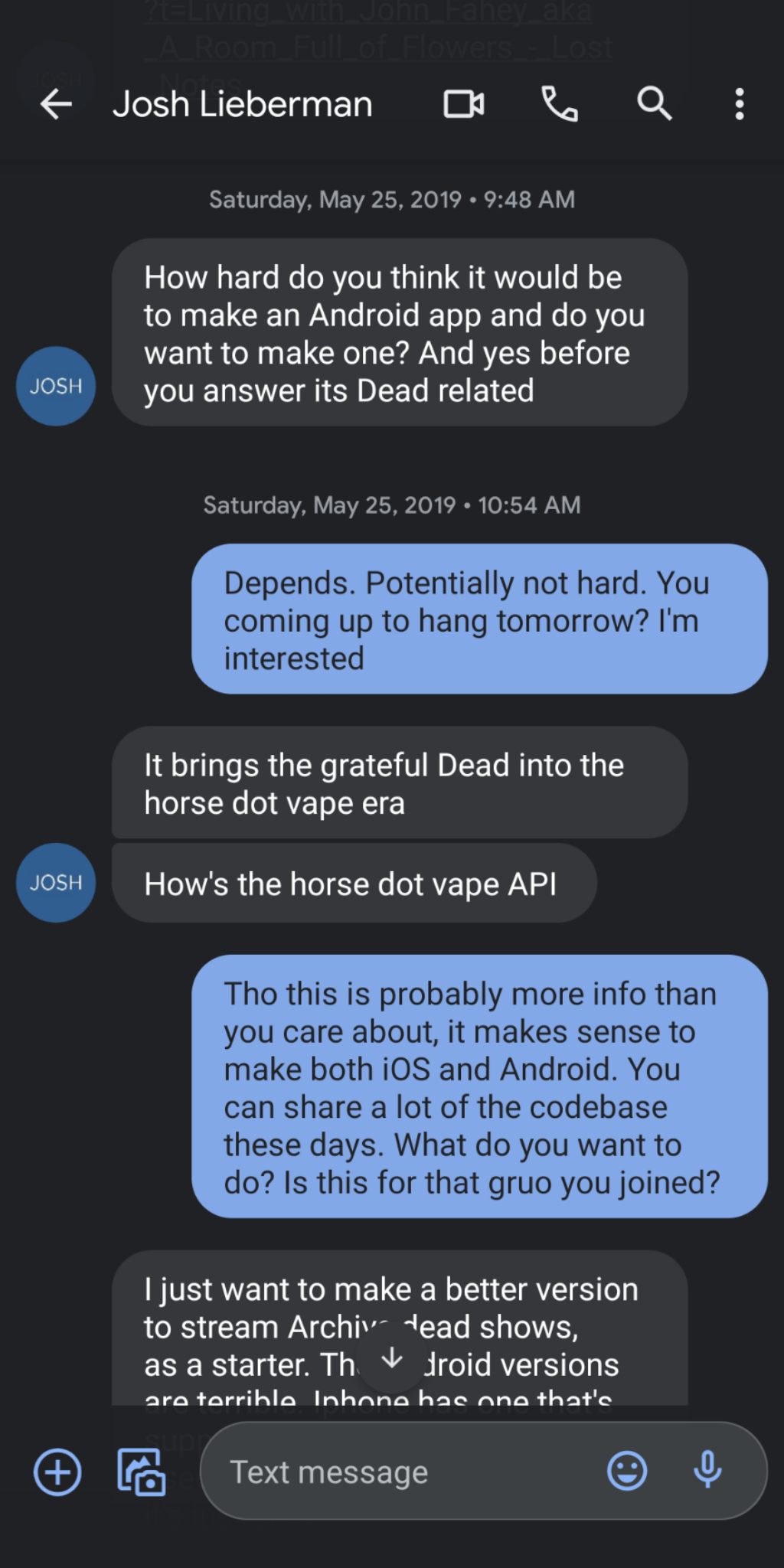Open the gallery and camera picker
The height and width of the screenshot is (1568, 784).
141,1472
